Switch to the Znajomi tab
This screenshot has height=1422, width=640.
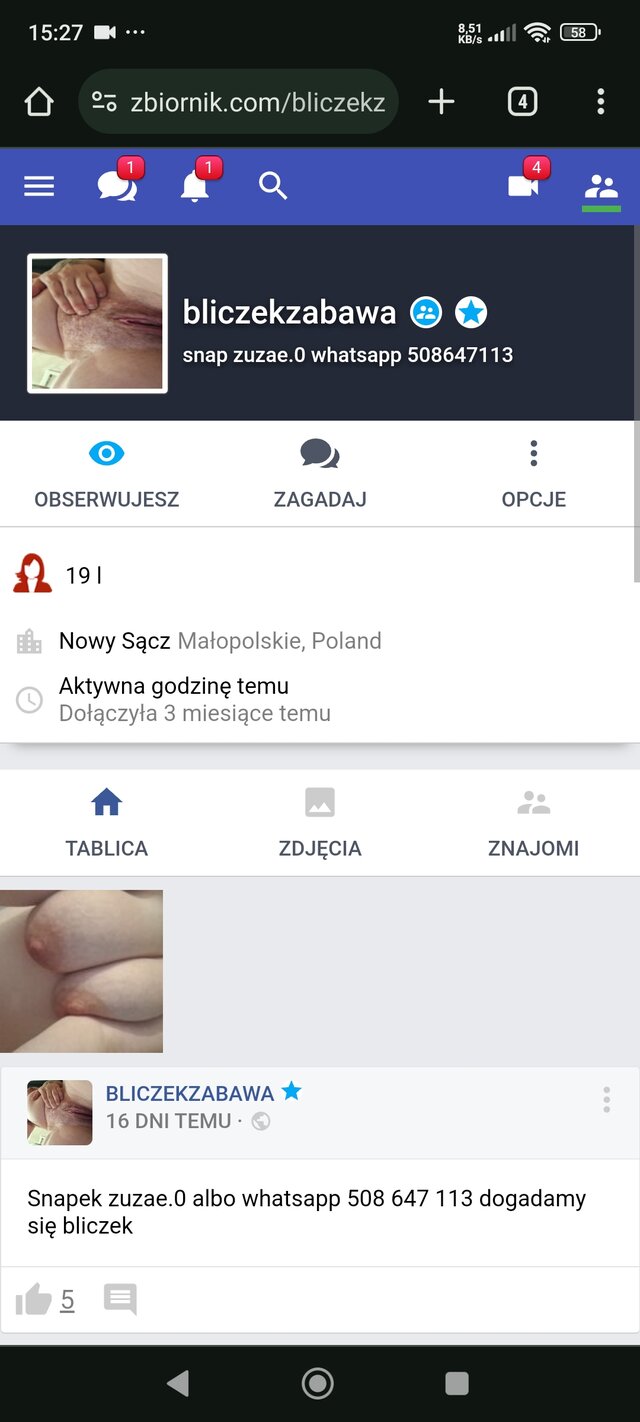click(x=533, y=823)
